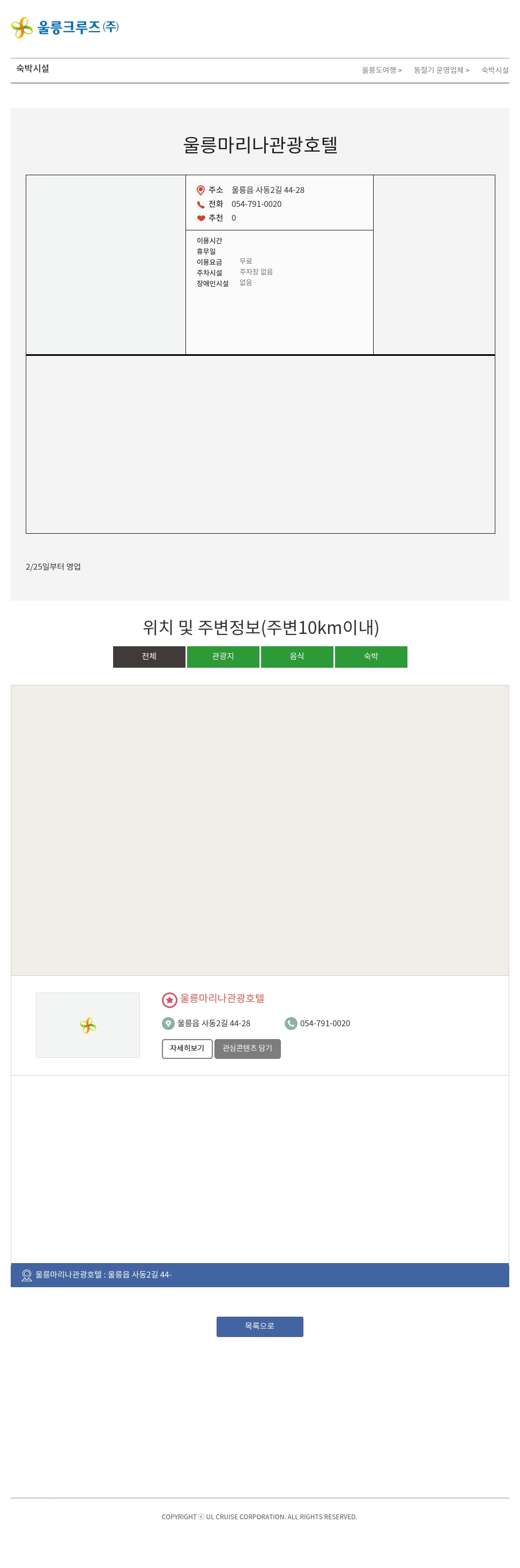
Task: Tap the 자세히보기 button
Action: [187, 1048]
